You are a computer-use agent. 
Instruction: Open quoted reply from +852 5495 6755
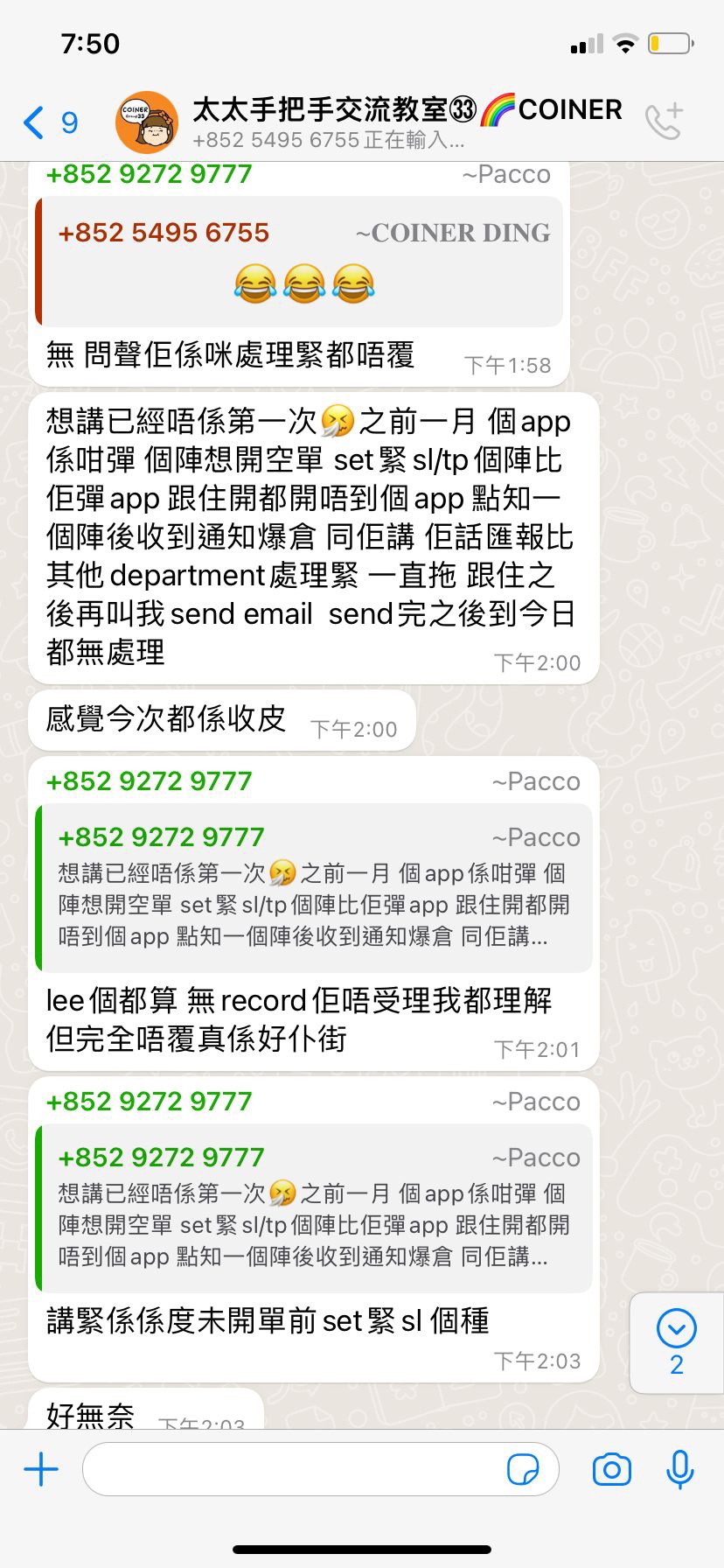(302, 258)
